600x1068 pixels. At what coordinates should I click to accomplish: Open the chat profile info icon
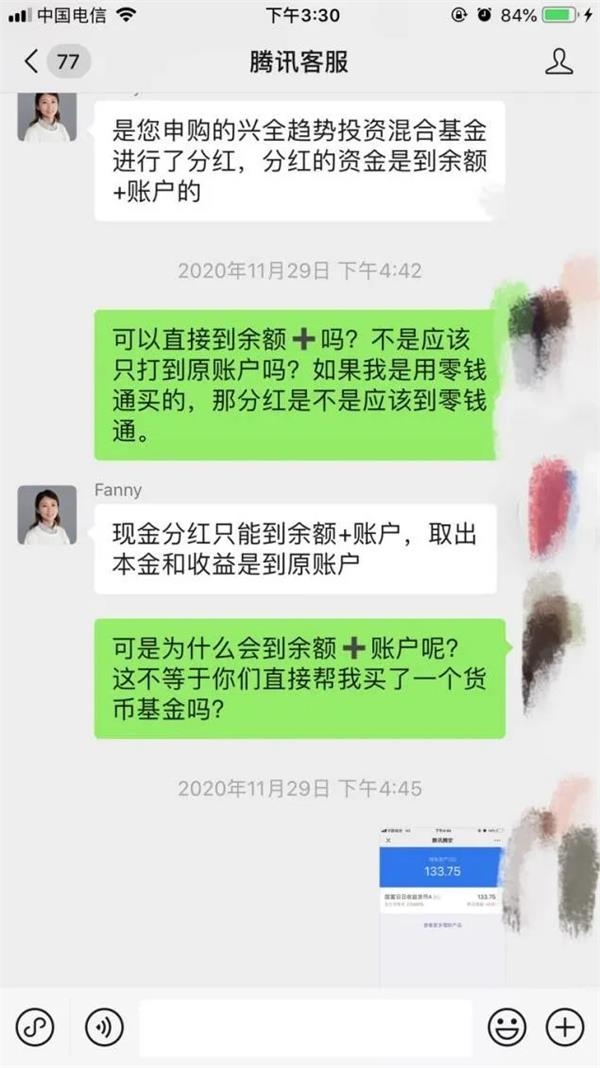pyautogui.click(x=558, y=62)
